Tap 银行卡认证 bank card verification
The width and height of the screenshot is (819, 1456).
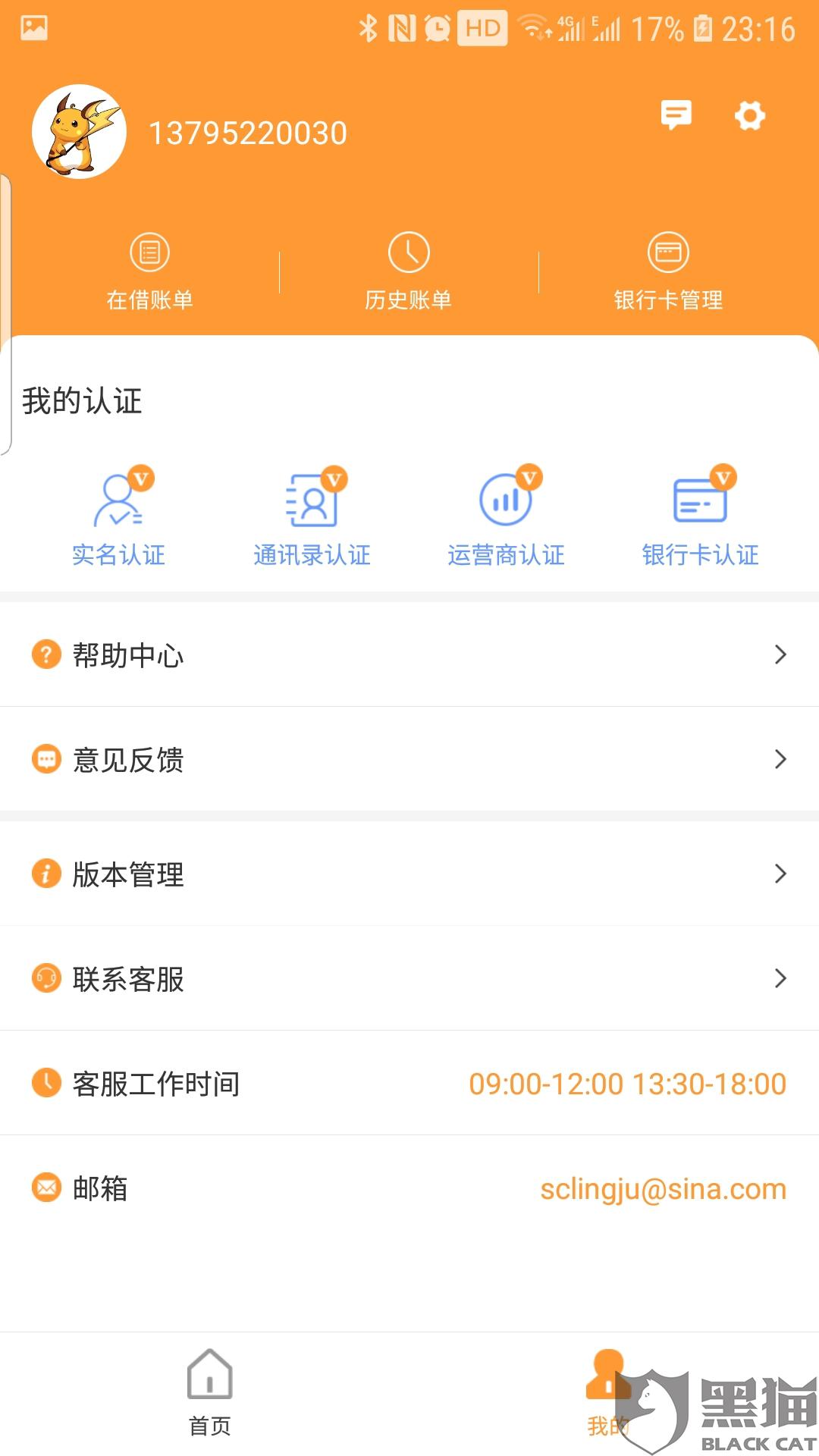coord(700,516)
